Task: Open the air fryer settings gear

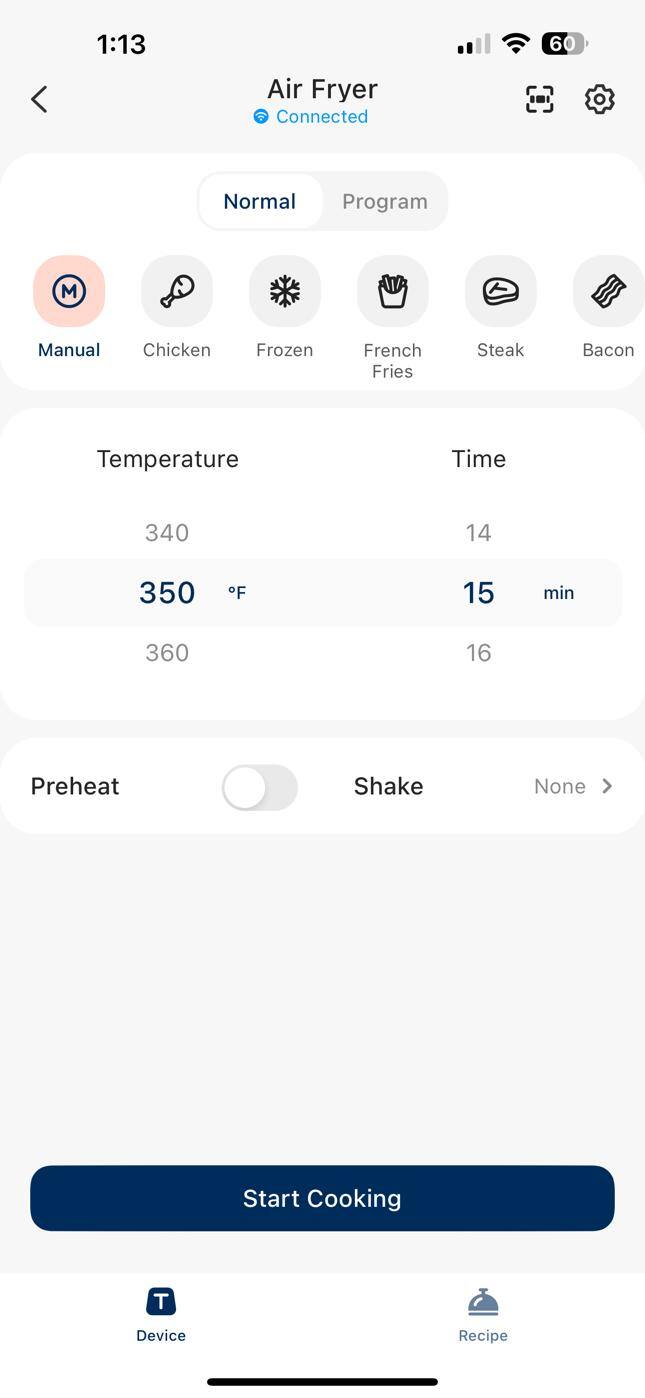Action: tap(599, 99)
